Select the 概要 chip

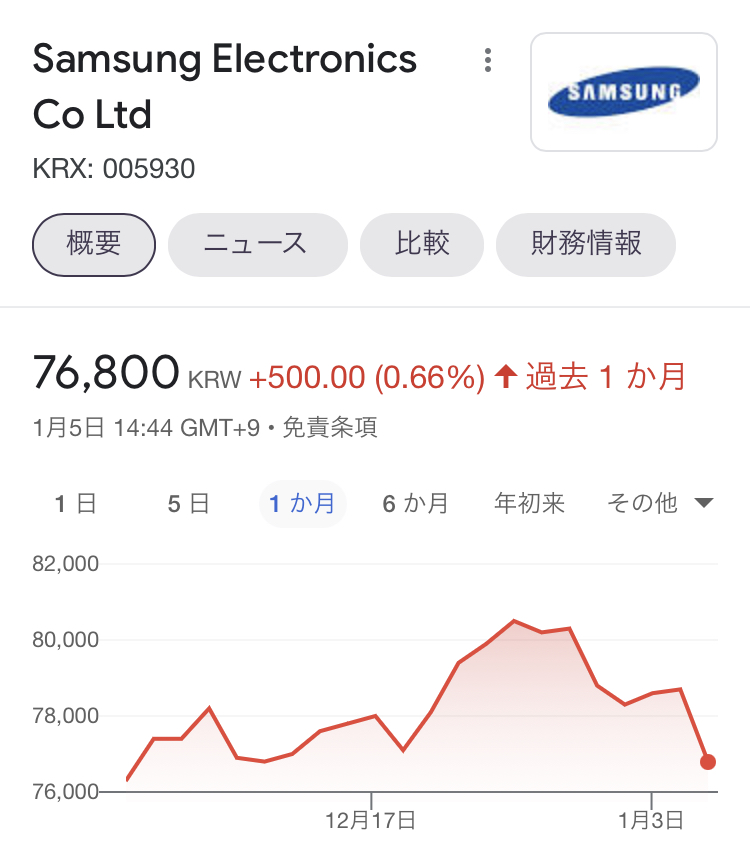coord(94,243)
